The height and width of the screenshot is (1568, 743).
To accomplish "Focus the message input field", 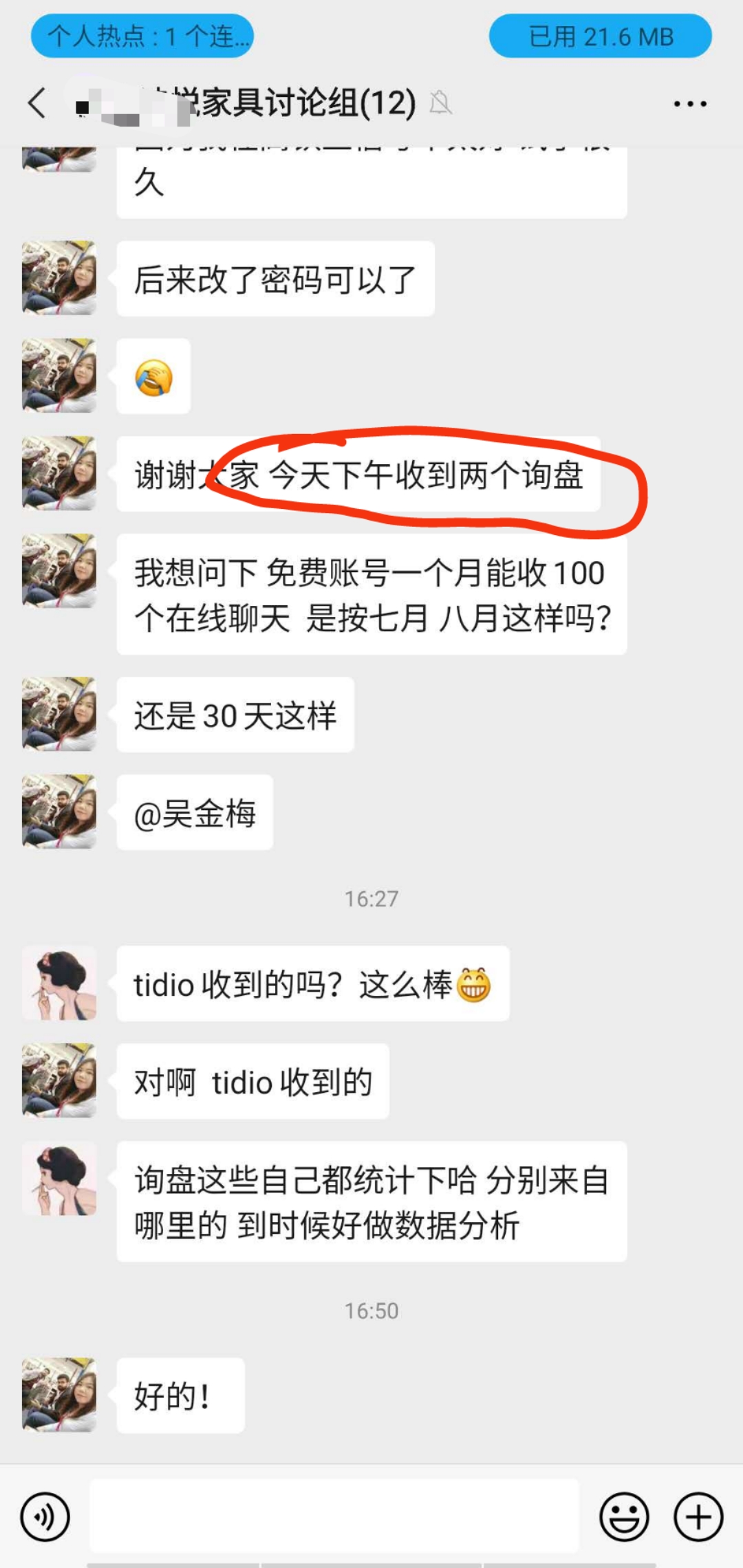I will [x=334, y=1516].
